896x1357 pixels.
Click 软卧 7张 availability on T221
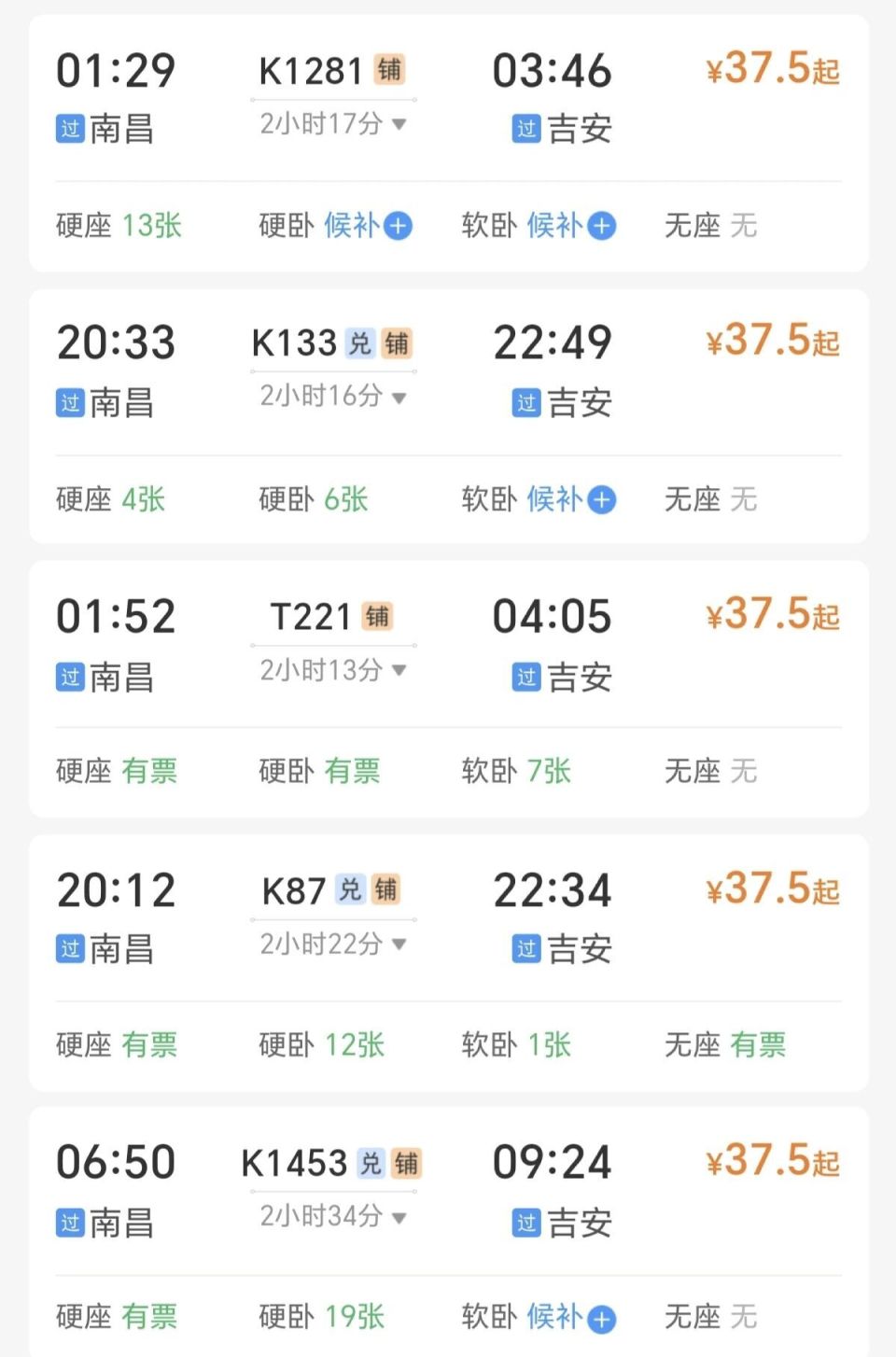tap(517, 772)
